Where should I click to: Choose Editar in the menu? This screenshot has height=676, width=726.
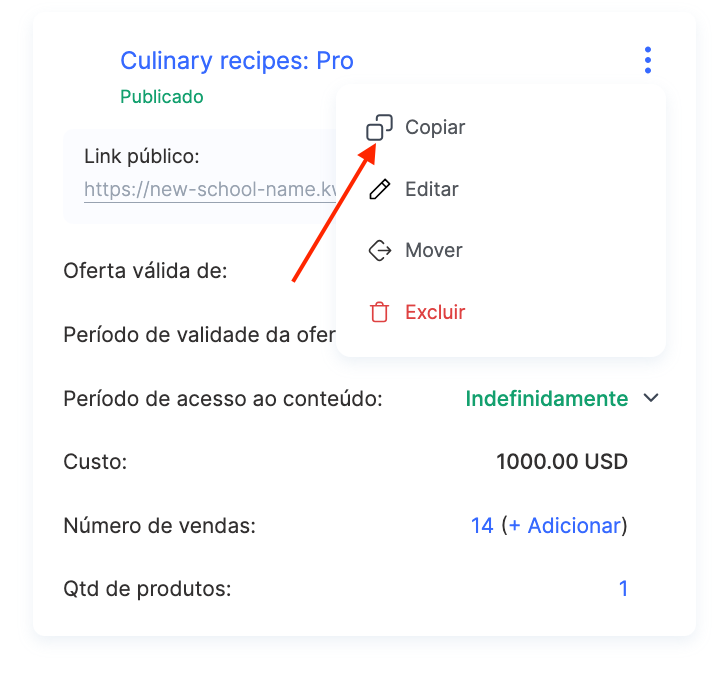click(431, 189)
